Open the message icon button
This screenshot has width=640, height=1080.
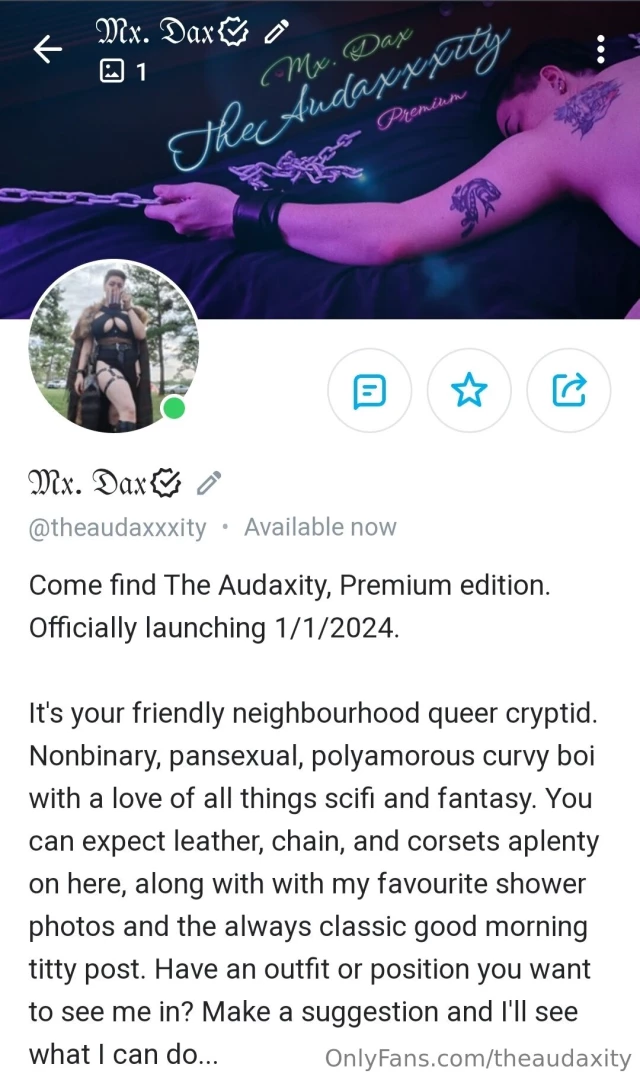tap(370, 390)
